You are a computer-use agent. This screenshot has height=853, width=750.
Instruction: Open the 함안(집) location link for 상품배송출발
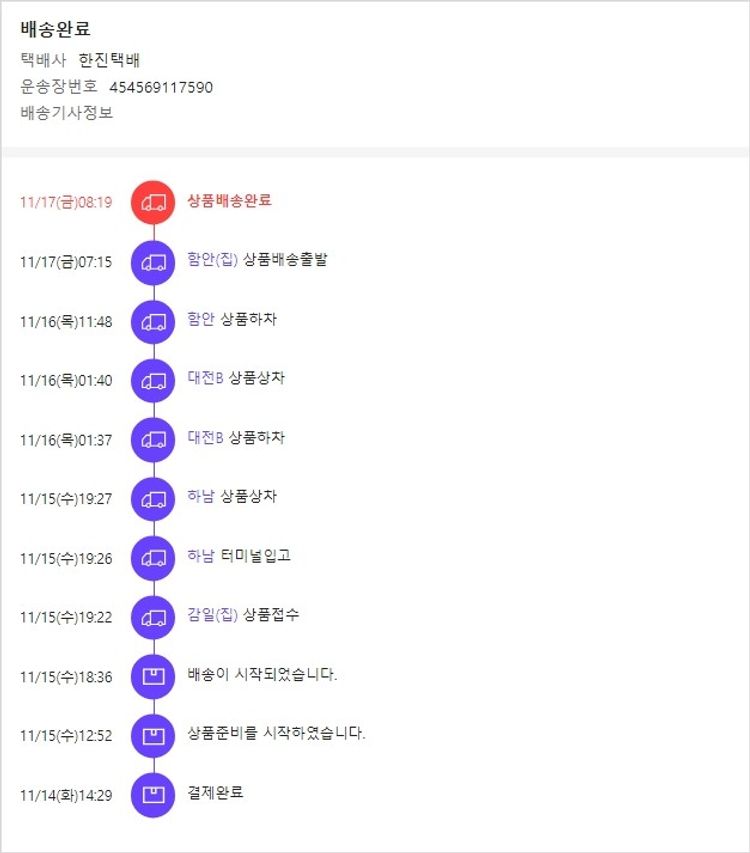[212, 260]
